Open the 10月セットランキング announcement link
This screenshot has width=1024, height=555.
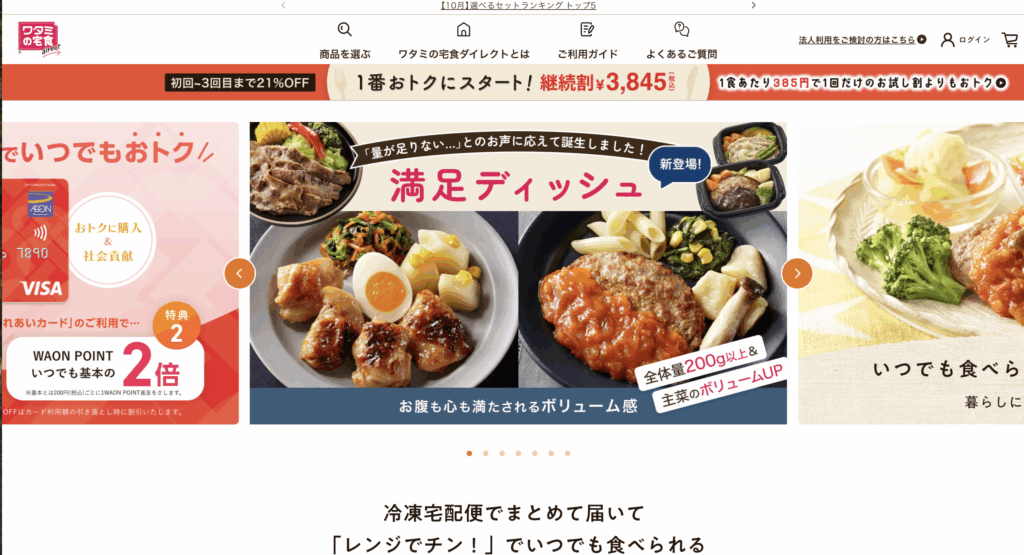[x=518, y=6]
